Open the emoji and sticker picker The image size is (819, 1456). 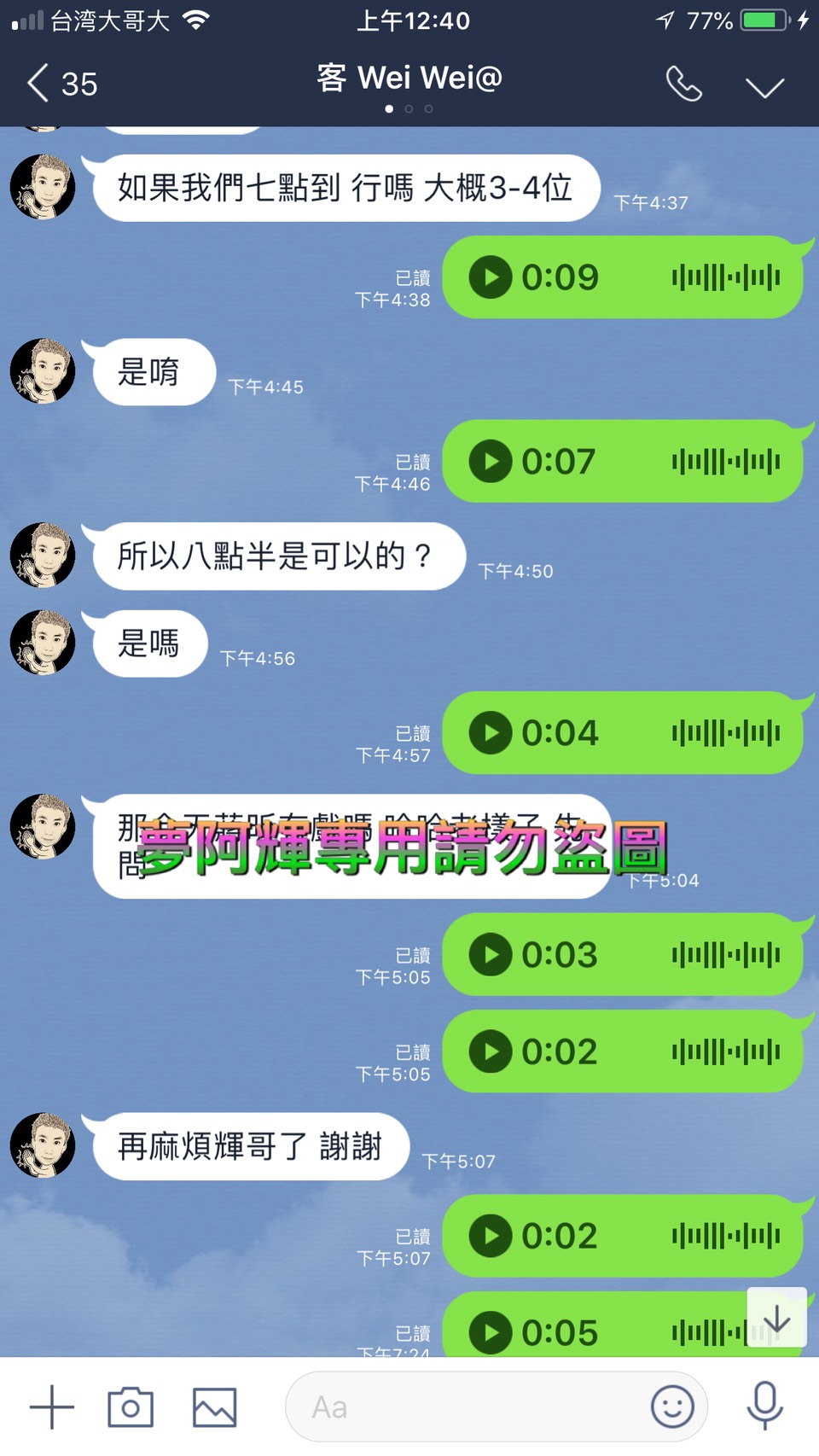pyautogui.click(x=672, y=1406)
